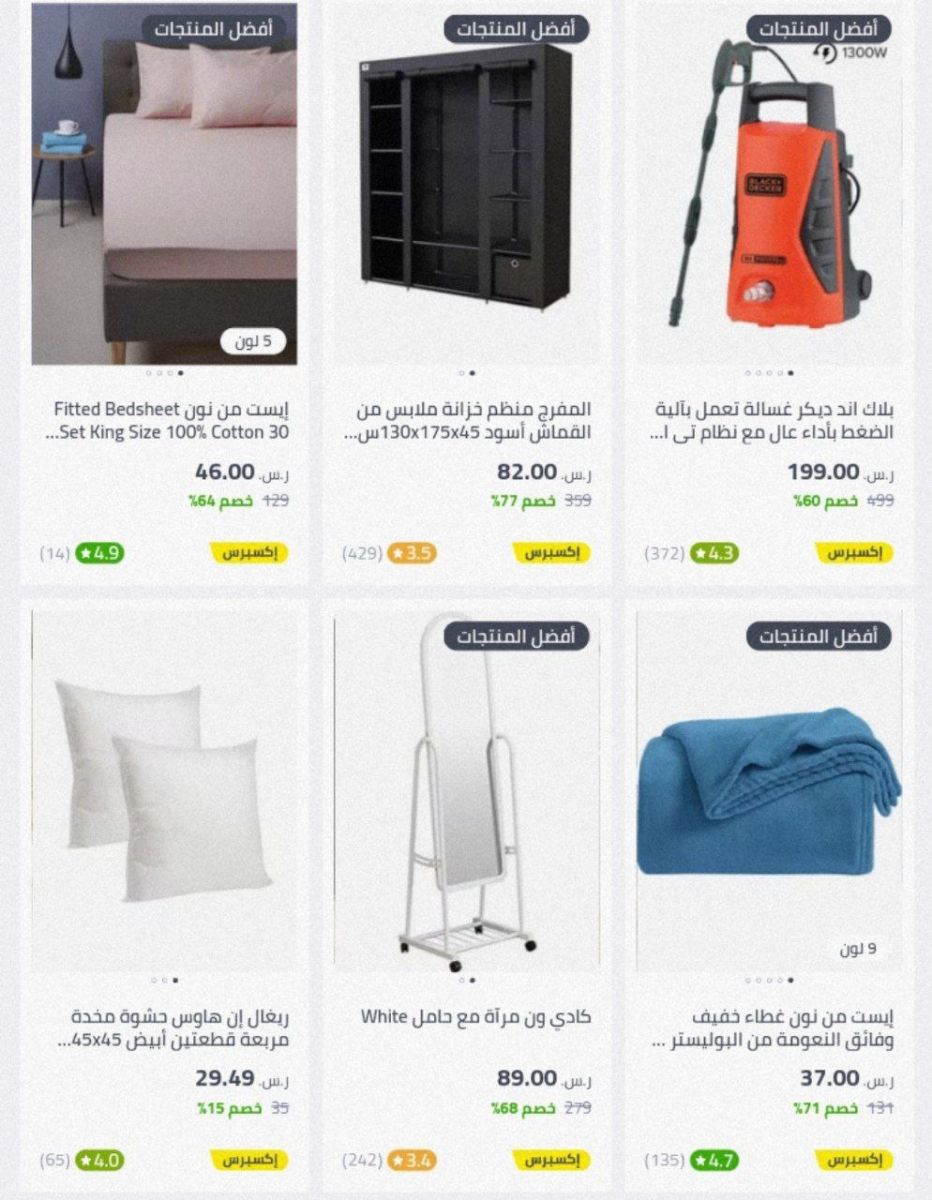View the white square pillow filler listing
The width and height of the screenshot is (932, 1200).
pyautogui.click(x=165, y=790)
